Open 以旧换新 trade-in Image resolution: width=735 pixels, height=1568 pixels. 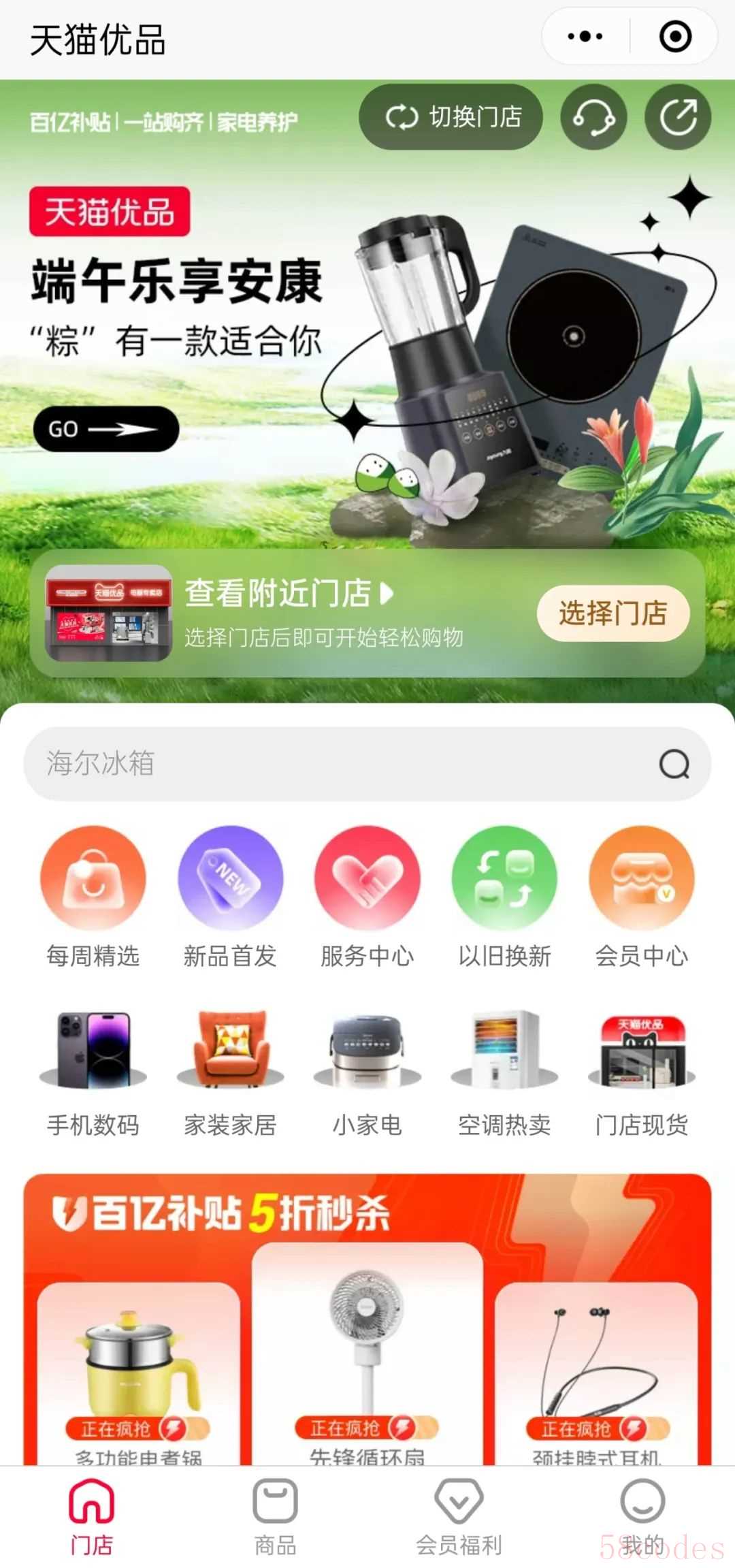click(504, 895)
